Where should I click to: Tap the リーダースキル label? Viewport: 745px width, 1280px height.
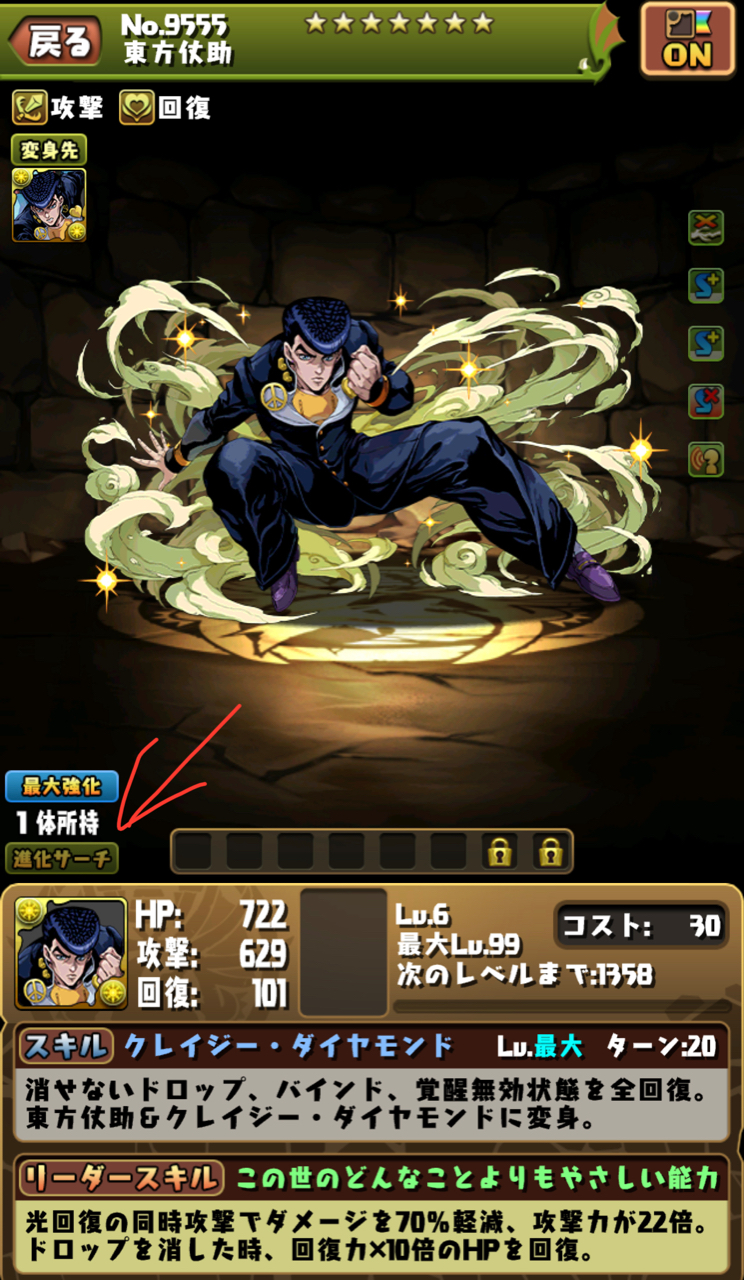tap(119, 1178)
